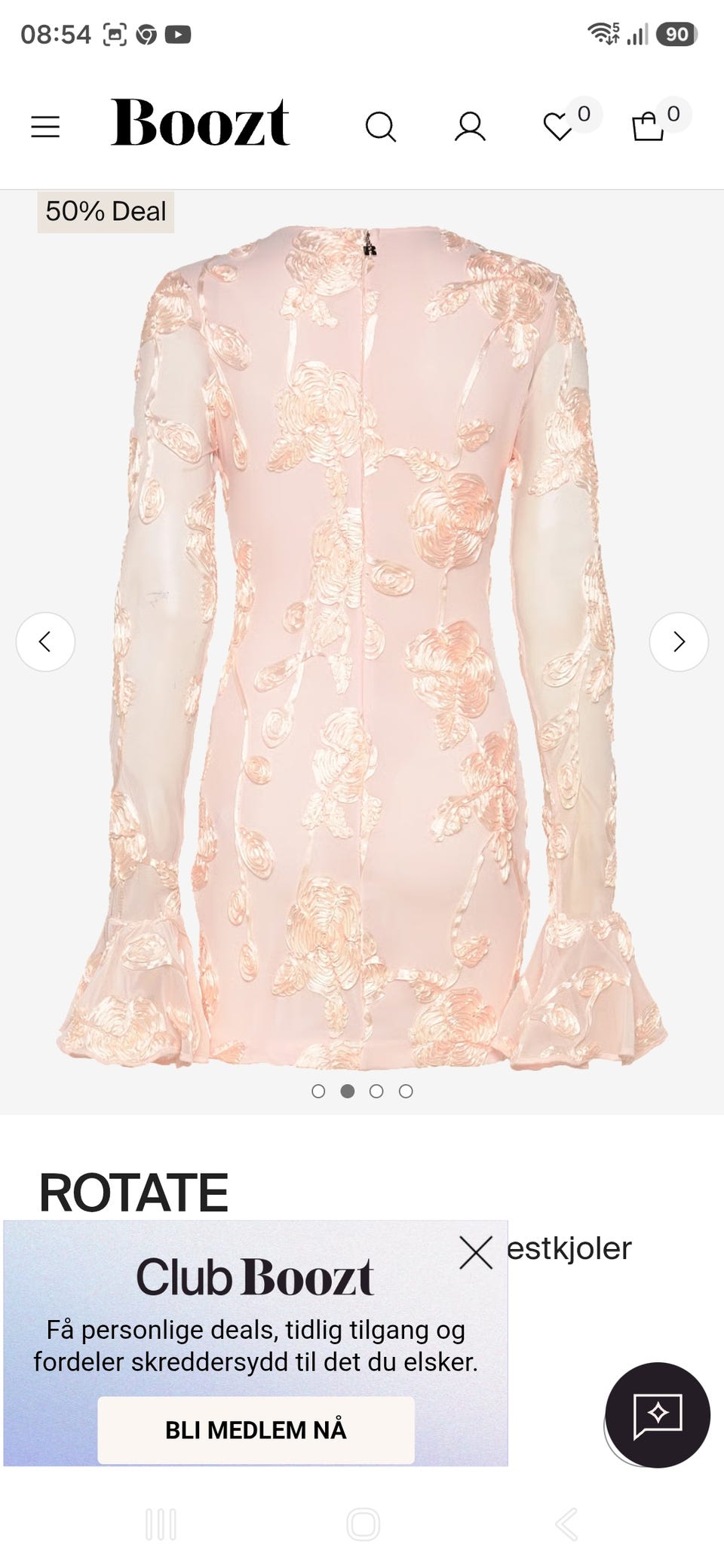Jump to the fourth image dot
724x1568 pixels.
[406, 1091]
